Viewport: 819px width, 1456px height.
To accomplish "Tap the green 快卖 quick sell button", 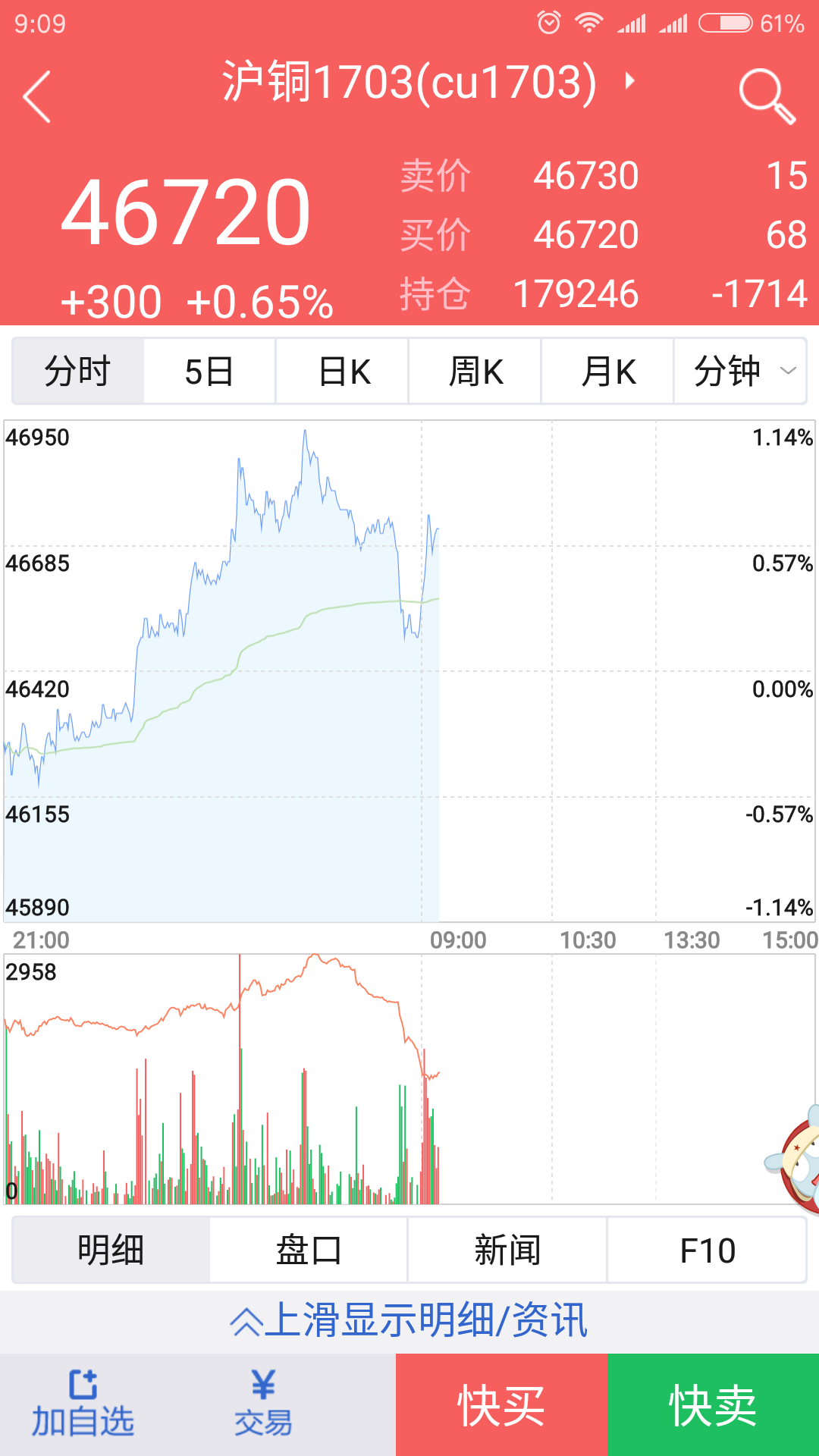I will 713,1405.
